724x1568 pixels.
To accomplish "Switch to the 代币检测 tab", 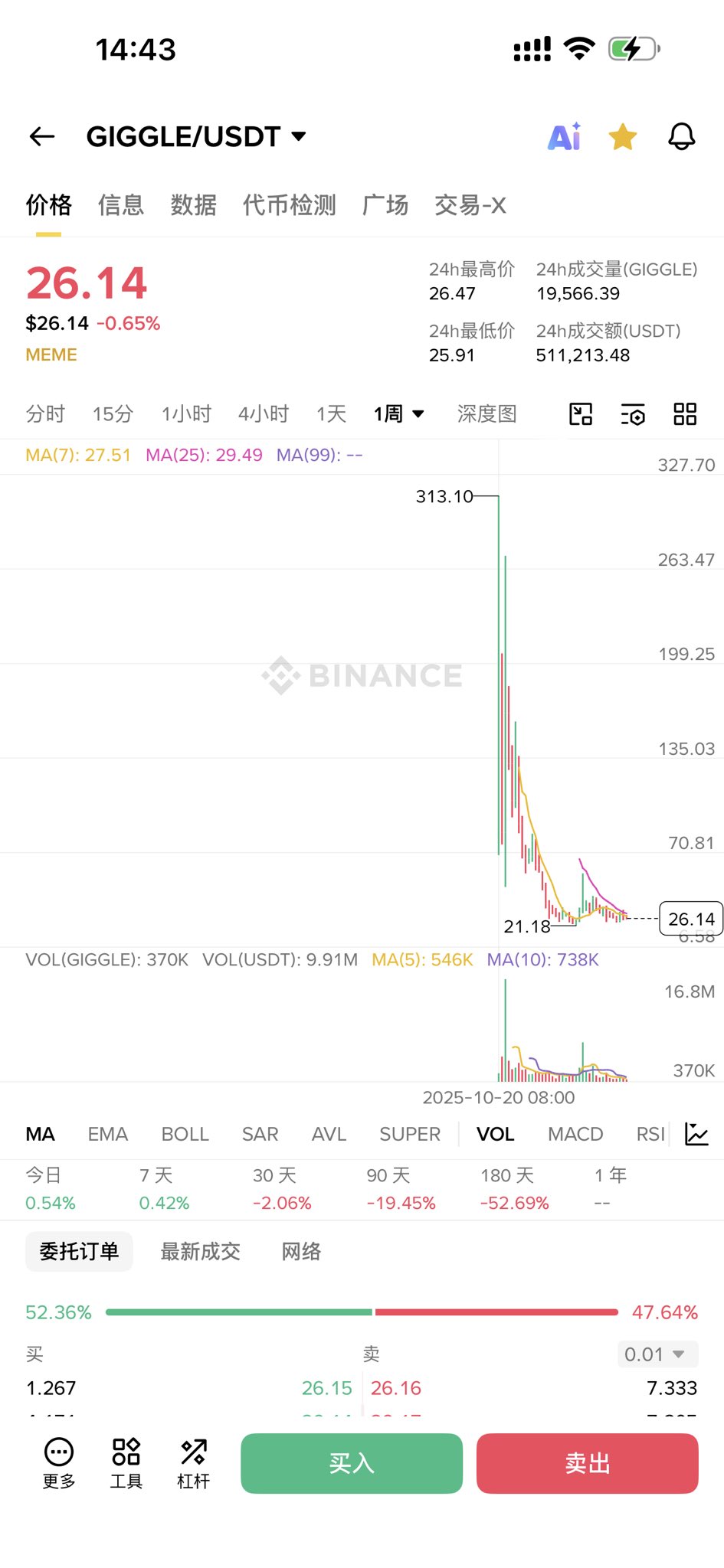I will pos(289,205).
